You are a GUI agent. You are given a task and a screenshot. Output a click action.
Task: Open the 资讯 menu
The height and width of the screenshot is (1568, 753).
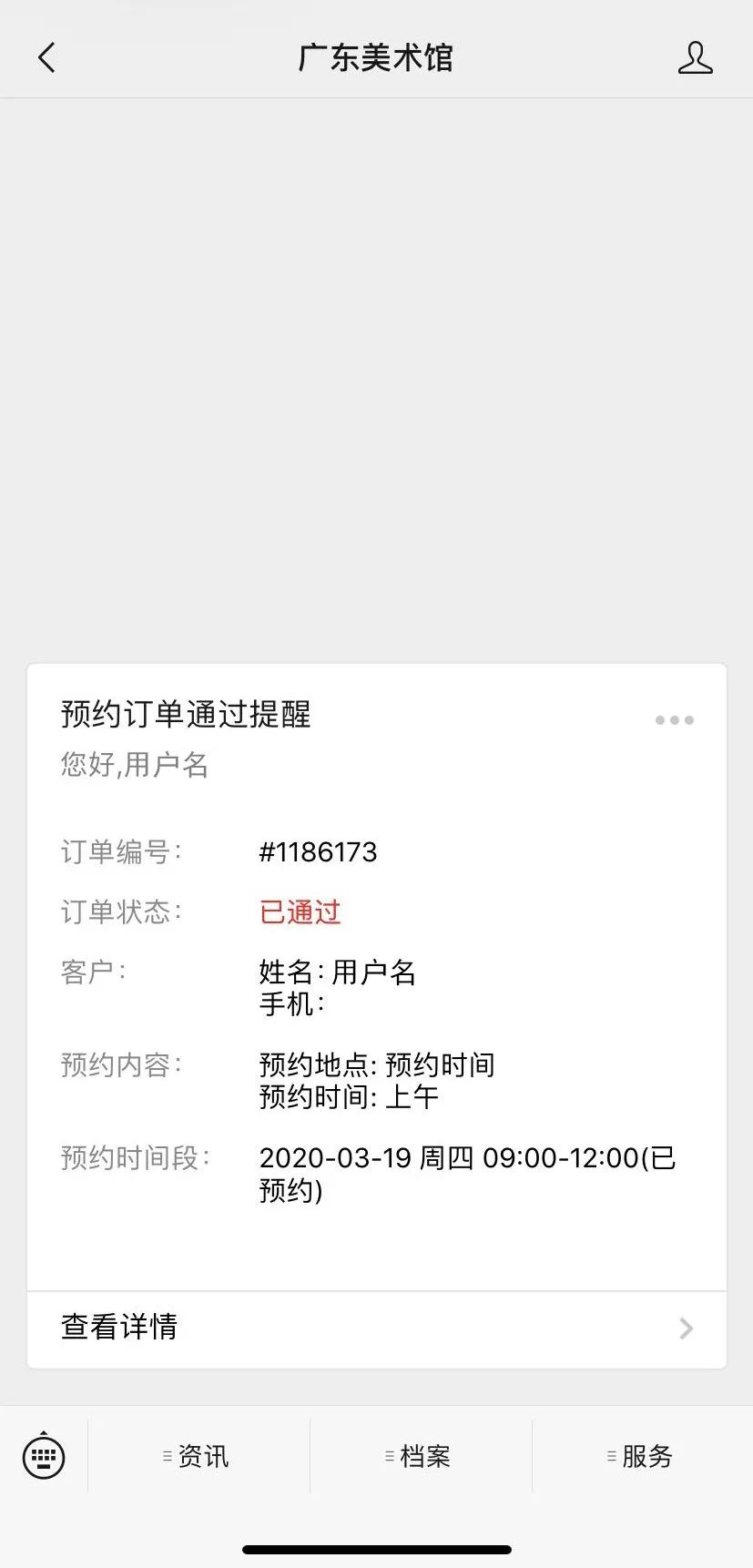tap(198, 1455)
